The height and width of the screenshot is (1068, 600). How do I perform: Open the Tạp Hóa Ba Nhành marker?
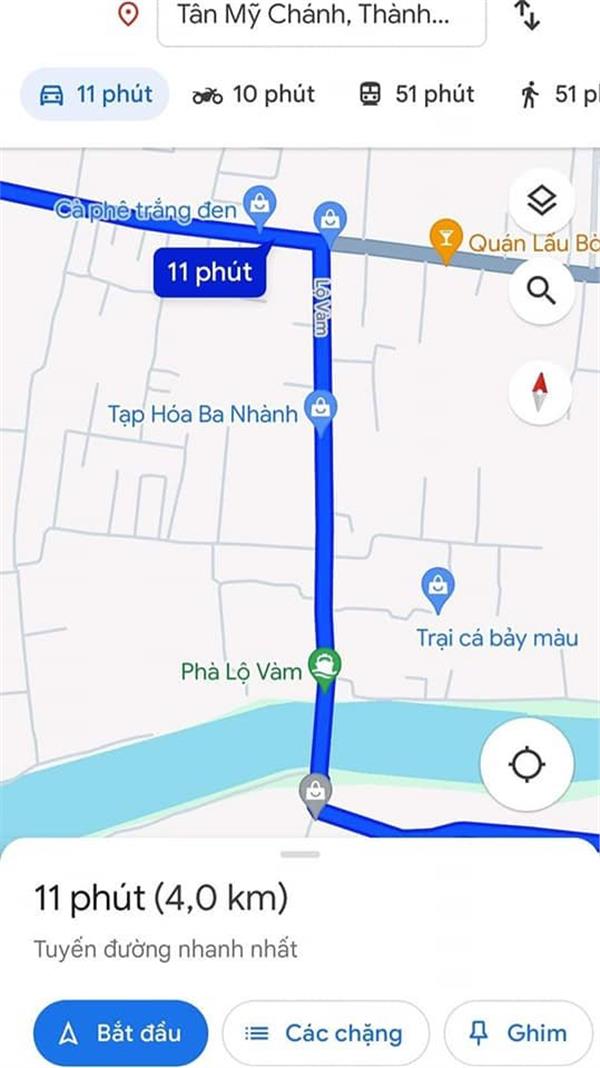click(320, 410)
